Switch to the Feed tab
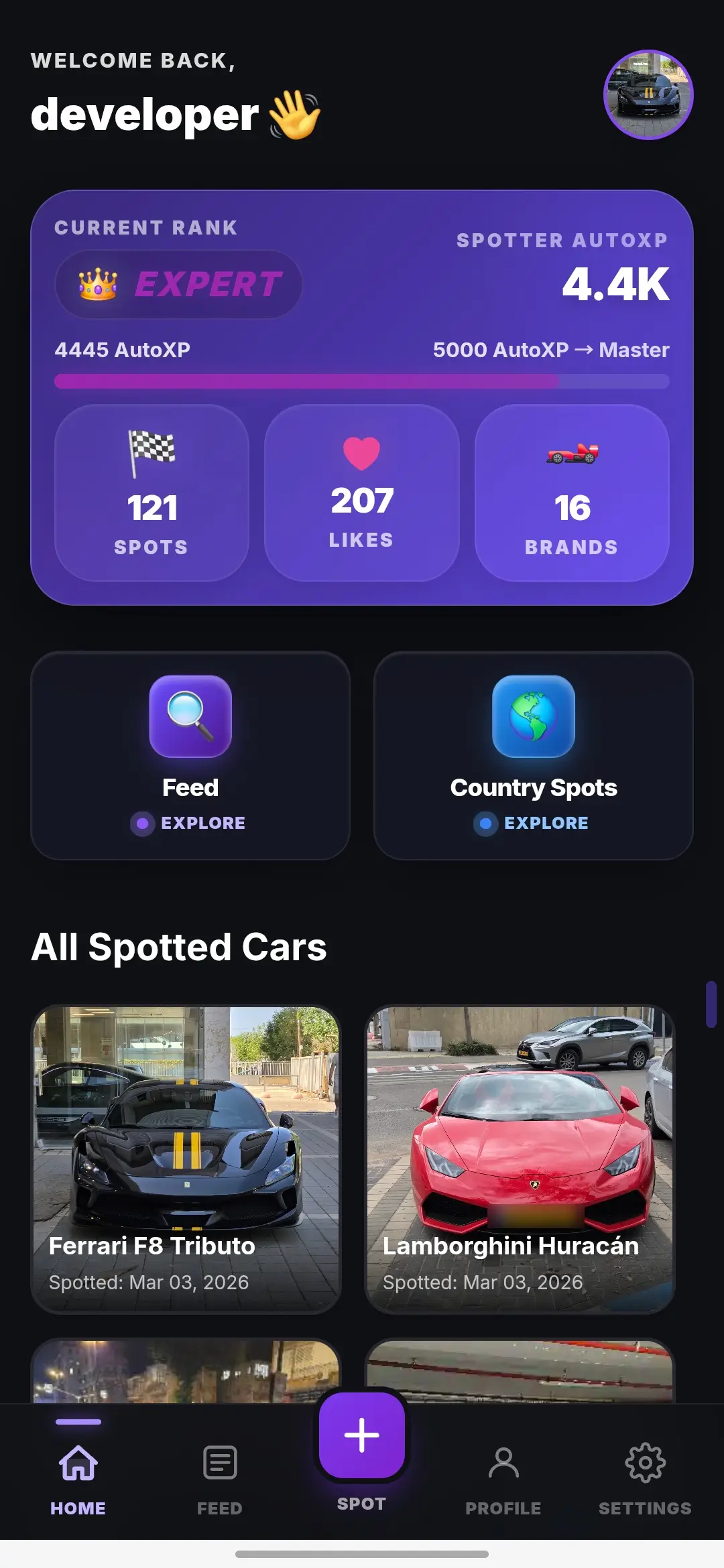The height and width of the screenshot is (1568, 724). coord(219,1475)
